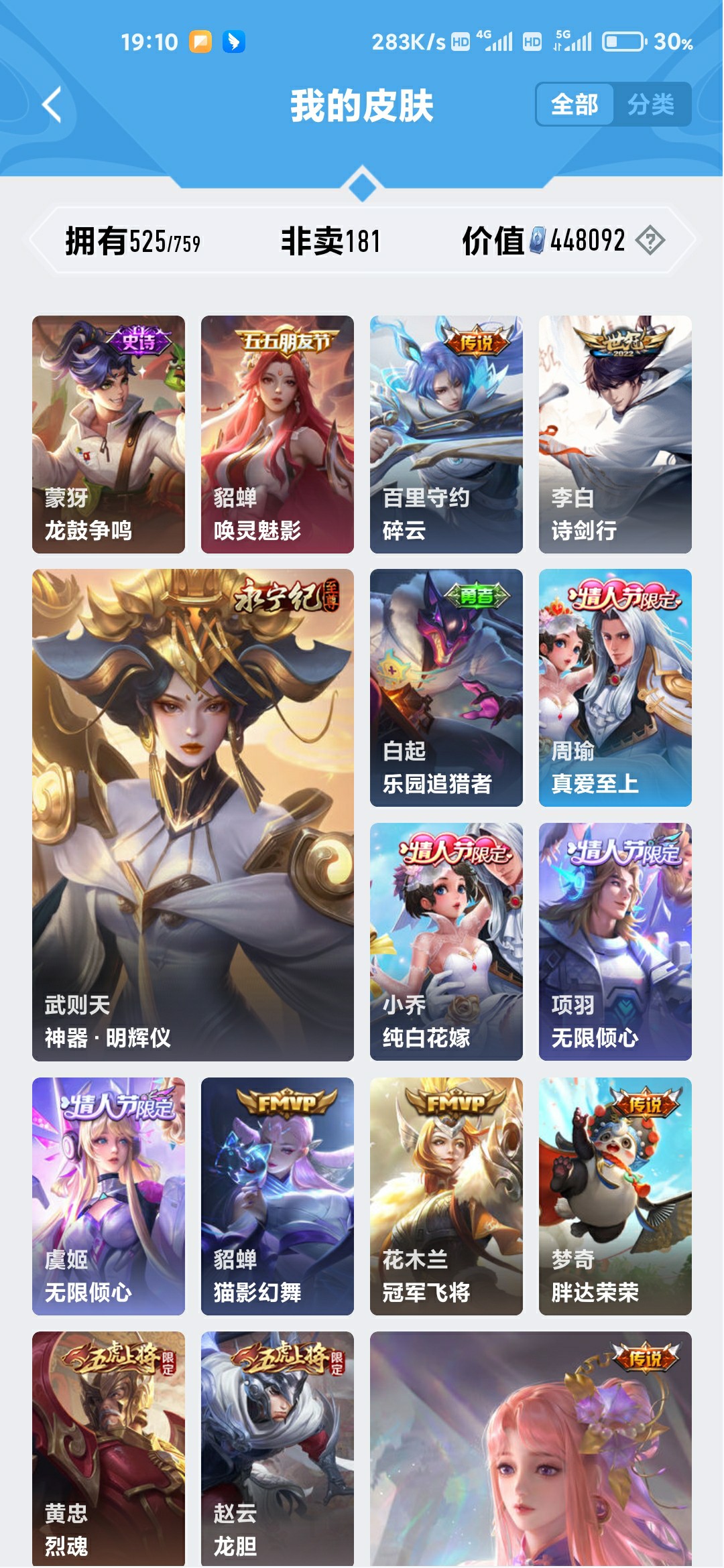The image size is (724, 1568).
Task: Open 花木兰 冠军飞将 skin
Action: point(446,1196)
